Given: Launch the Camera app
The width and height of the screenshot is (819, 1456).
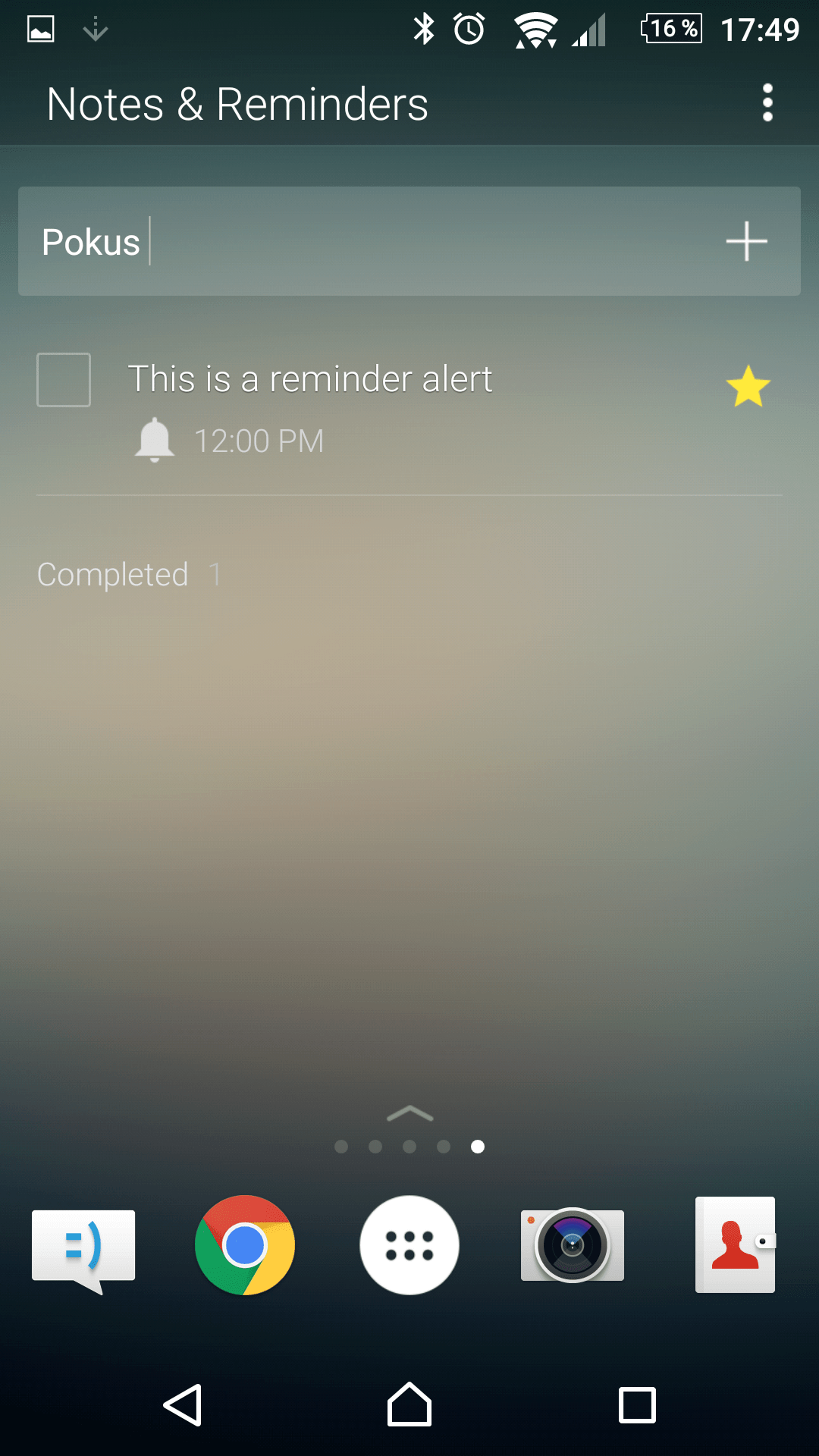Looking at the screenshot, I should [573, 1245].
